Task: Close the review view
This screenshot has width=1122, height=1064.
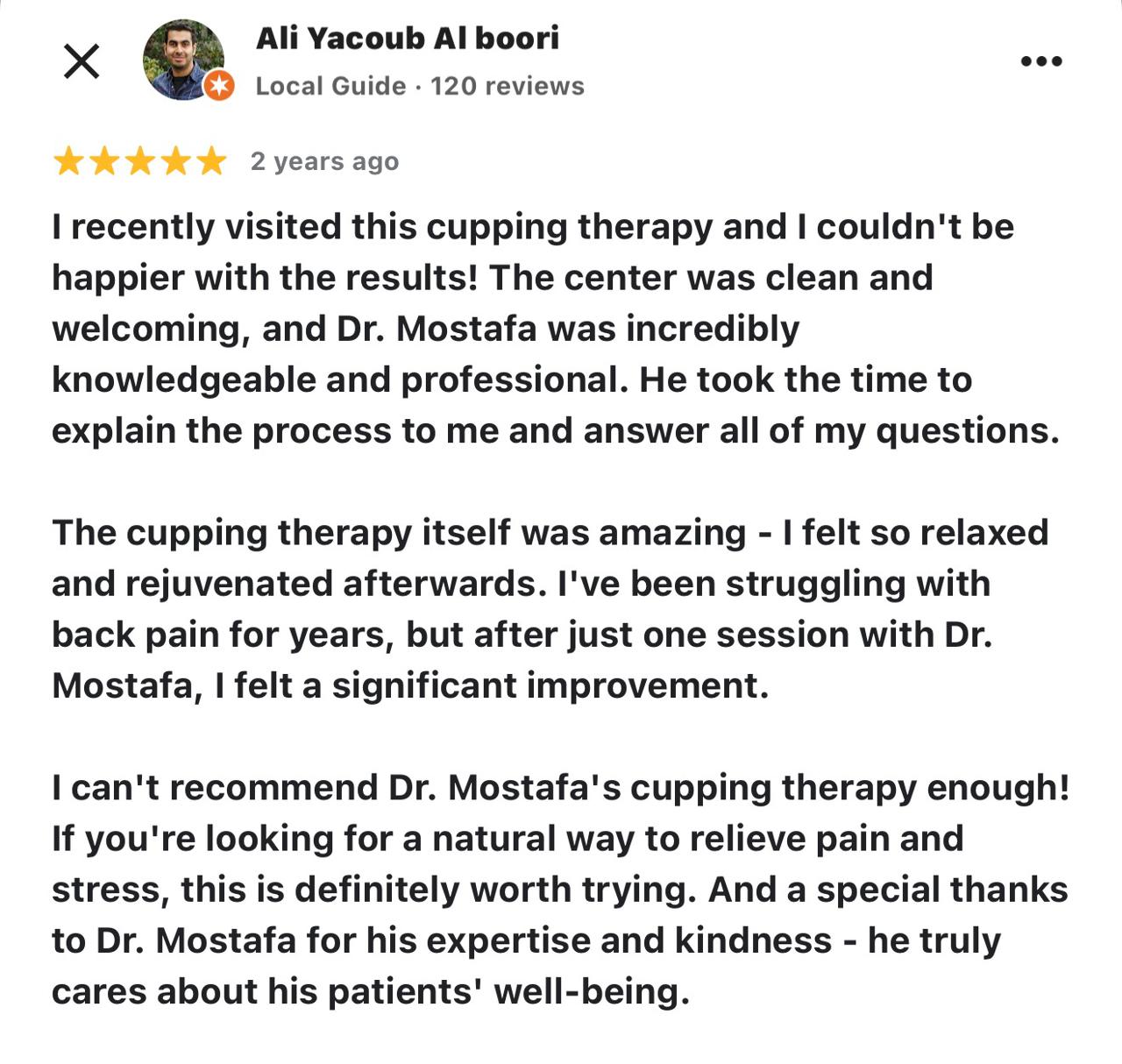Action: click(82, 61)
